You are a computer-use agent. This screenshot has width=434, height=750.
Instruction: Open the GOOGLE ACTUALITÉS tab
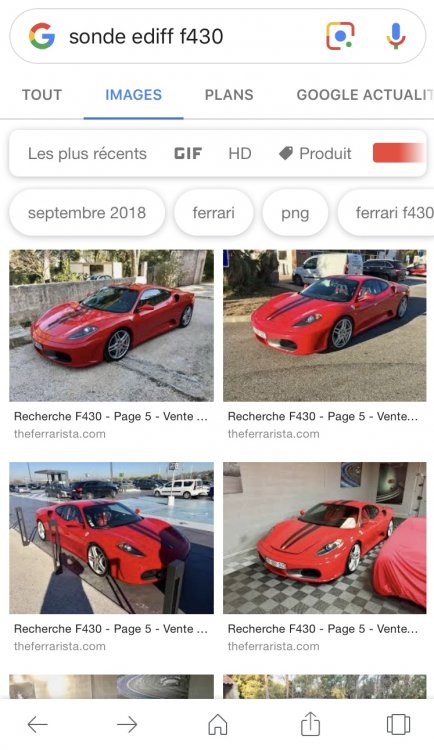point(365,95)
